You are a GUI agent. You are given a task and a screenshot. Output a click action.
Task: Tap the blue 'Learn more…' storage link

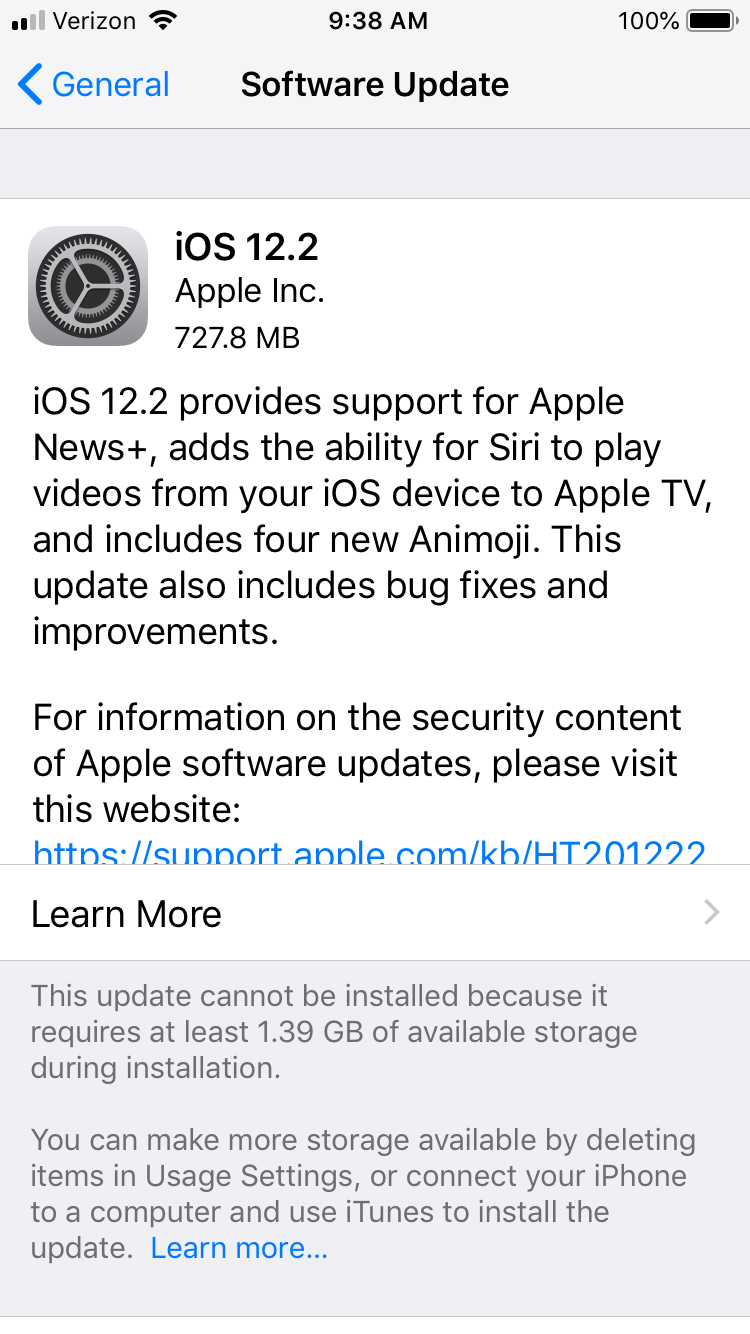coord(239,1247)
